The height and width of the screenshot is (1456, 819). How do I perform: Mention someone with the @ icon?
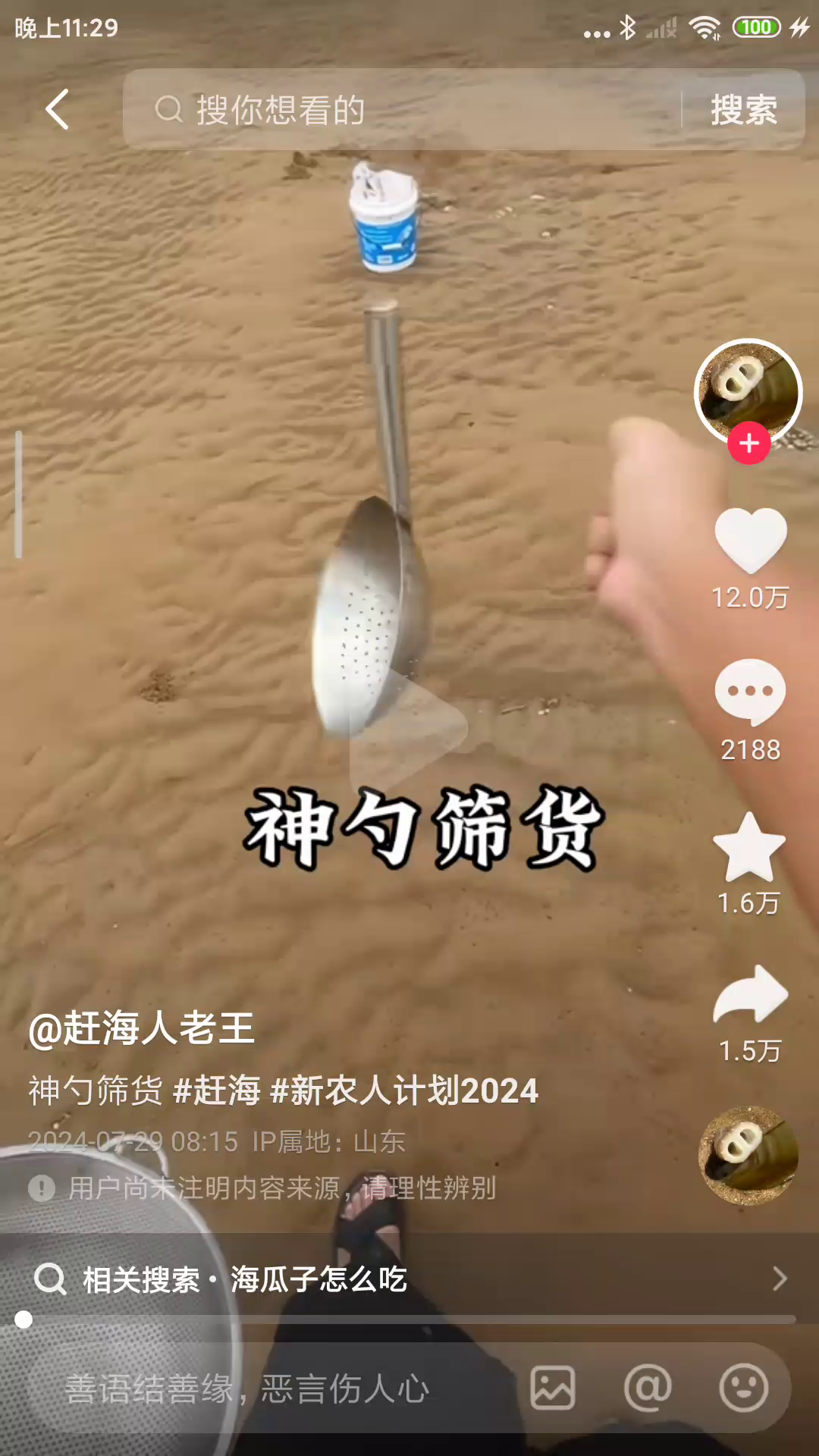pos(648,1389)
